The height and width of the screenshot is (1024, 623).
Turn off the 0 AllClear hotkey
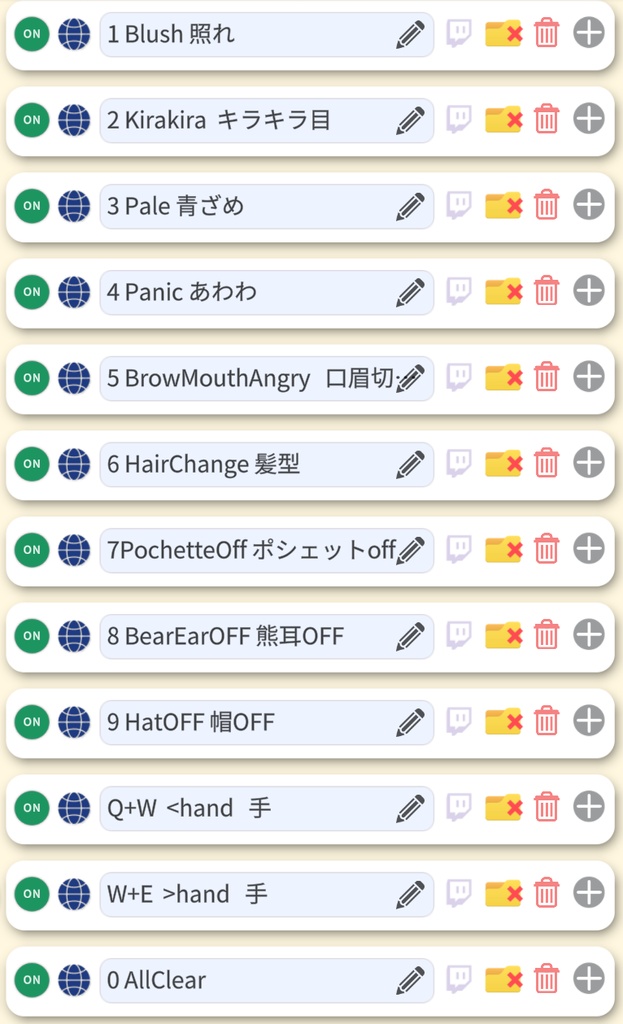[x=32, y=980]
